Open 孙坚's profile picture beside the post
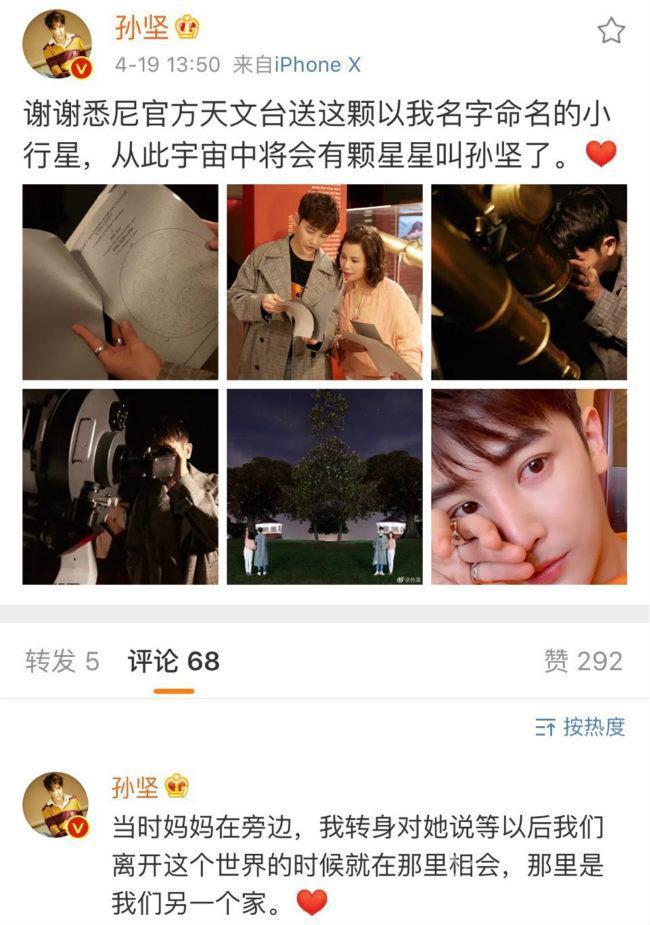650x925 pixels. (58, 44)
